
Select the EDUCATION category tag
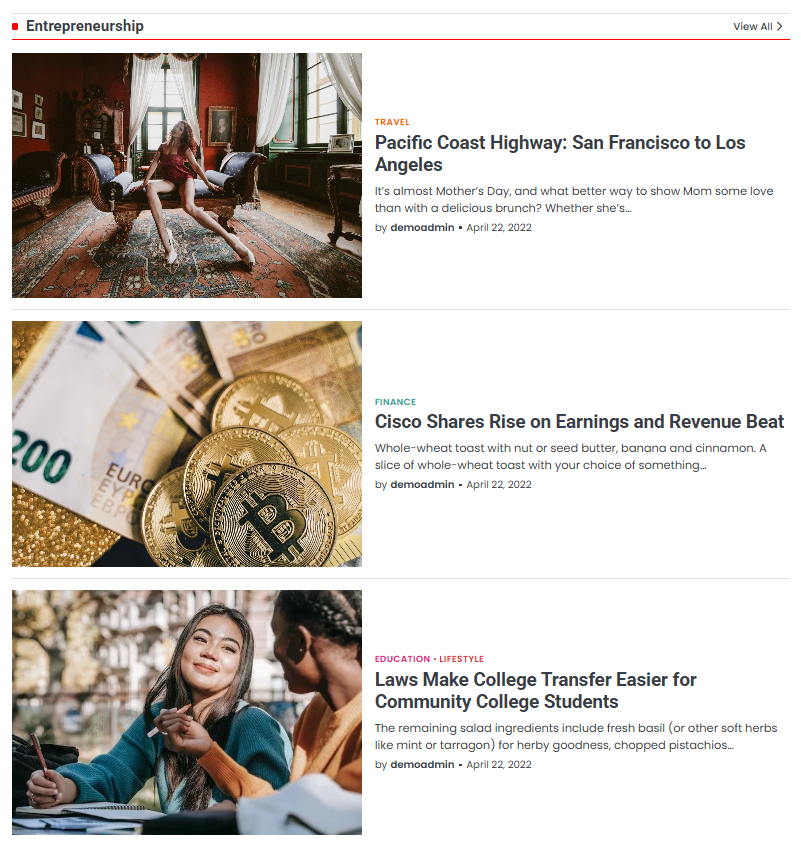tap(402, 659)
